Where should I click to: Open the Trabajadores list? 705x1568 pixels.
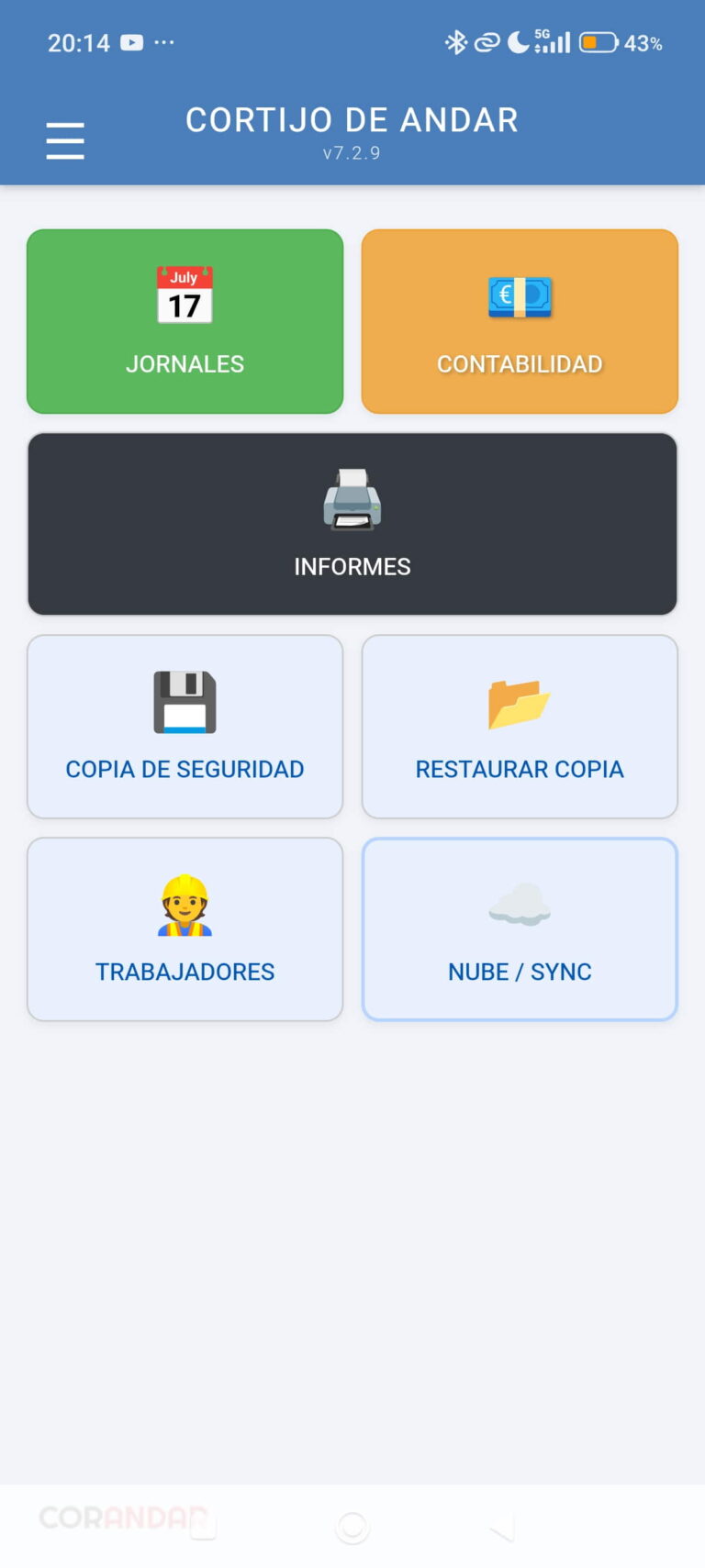coord(185,929)
